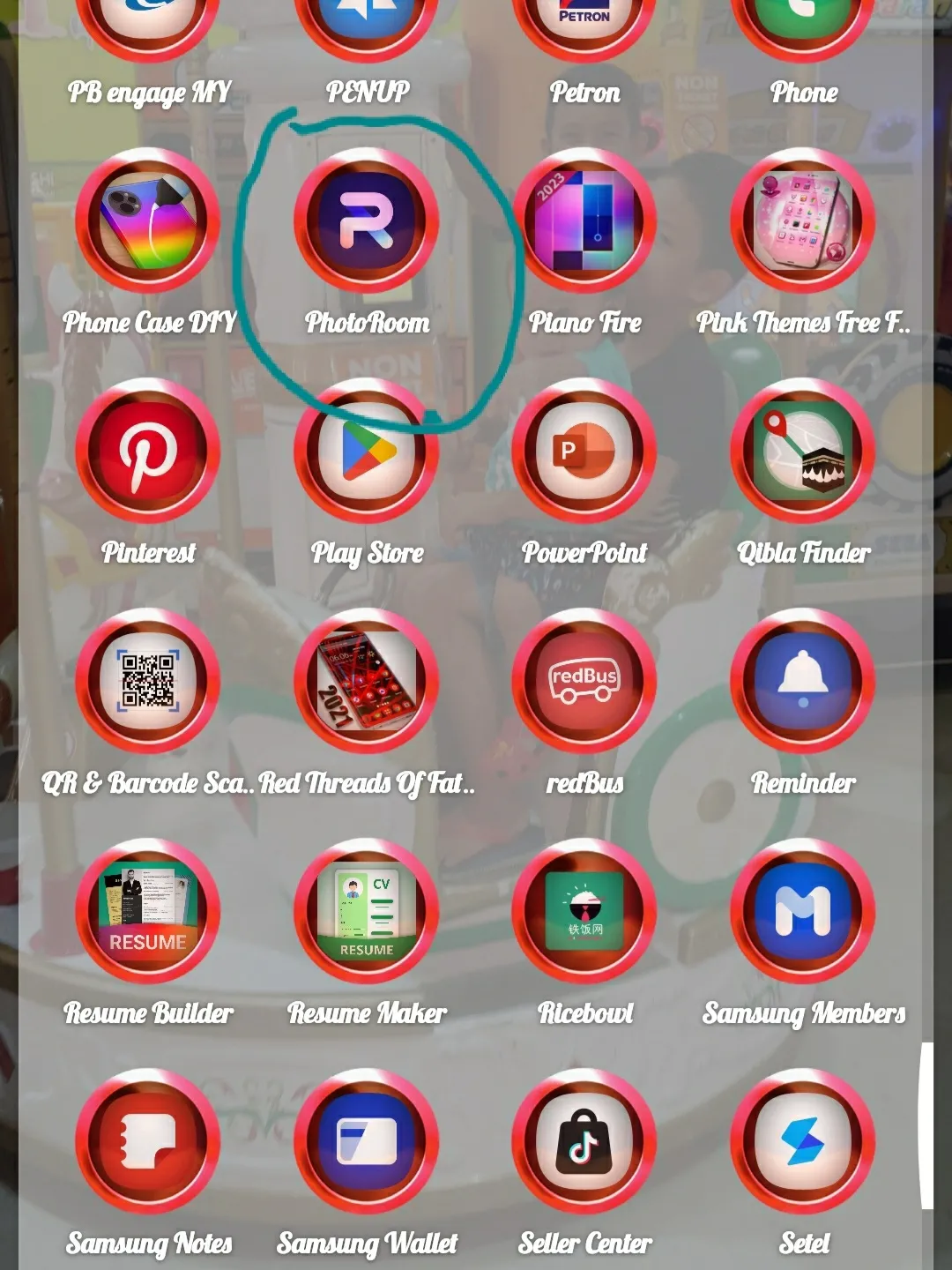Open the PhotoRoom app
Image resolution: width=952 pixels, height=1270 pixels.
pos(367,220)
